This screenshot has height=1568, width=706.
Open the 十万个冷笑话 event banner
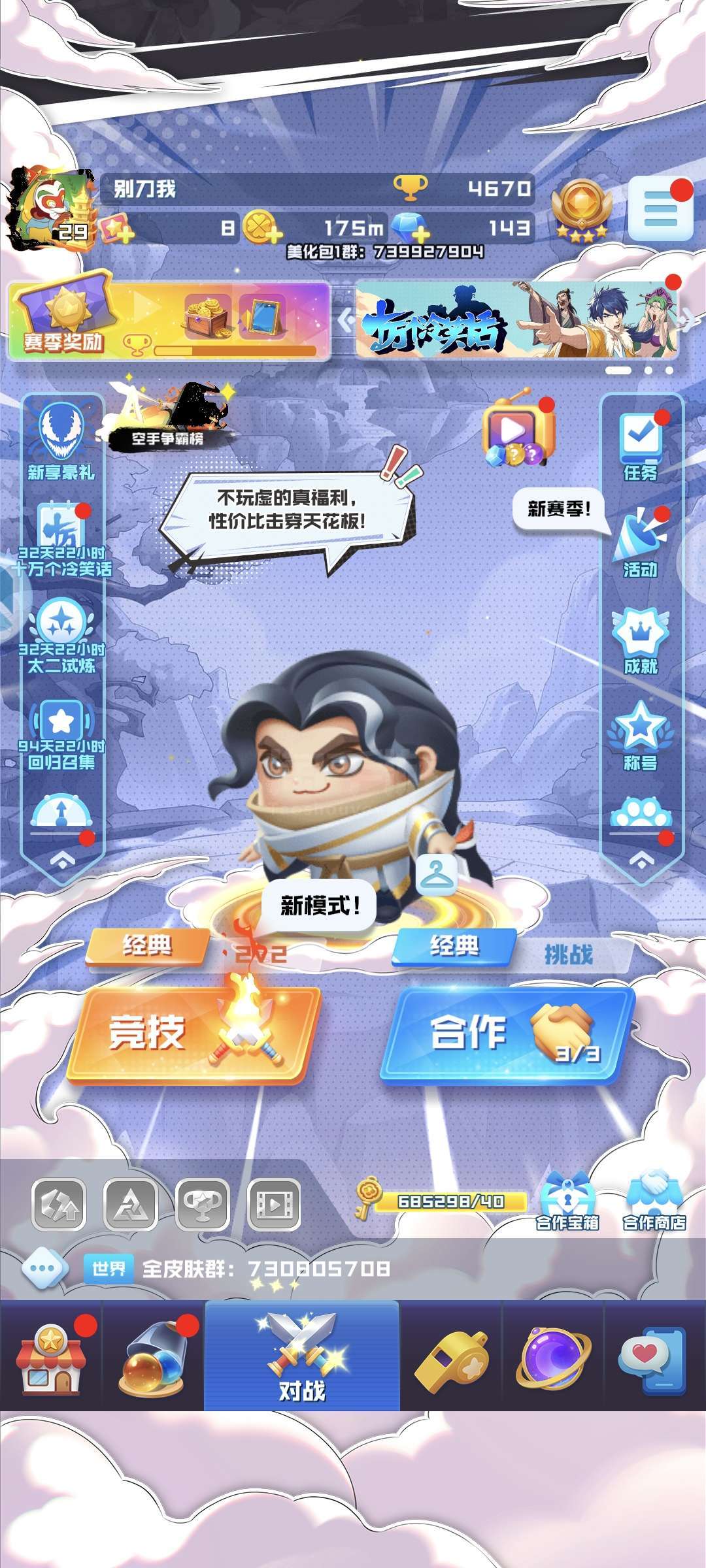[x=516, y=321]
